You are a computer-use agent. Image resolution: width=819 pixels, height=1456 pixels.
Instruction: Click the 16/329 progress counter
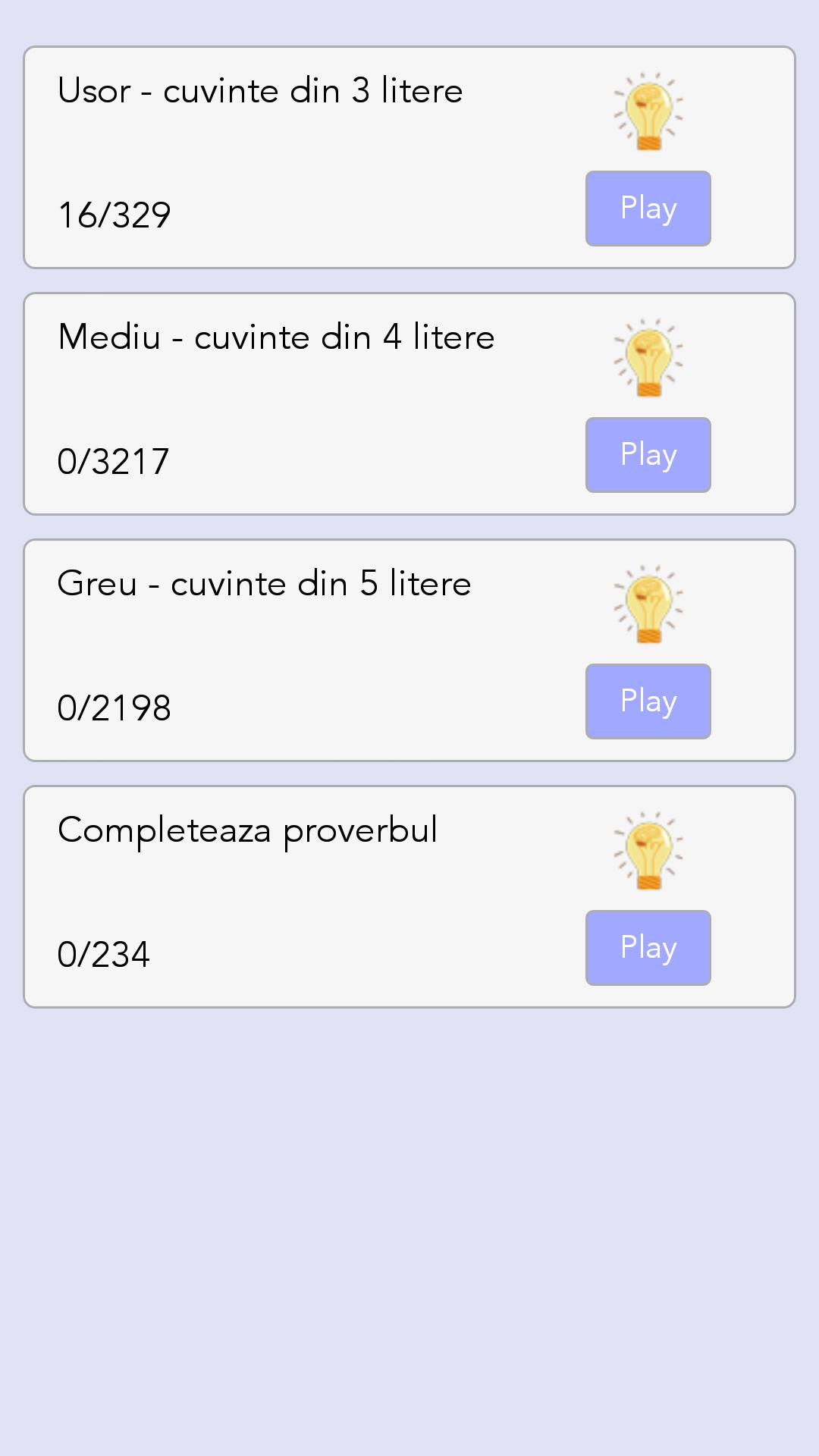click(114, 215)
